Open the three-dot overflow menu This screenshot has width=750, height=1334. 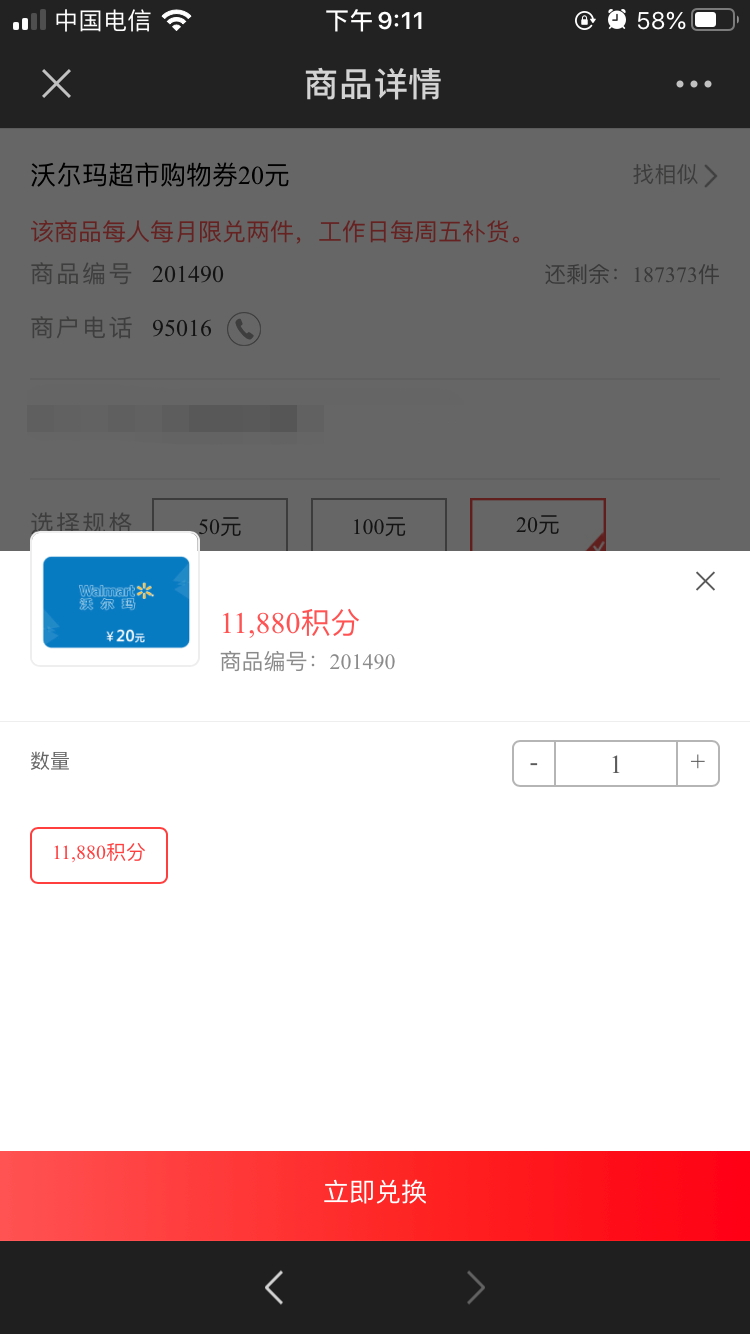pos(693,84)
